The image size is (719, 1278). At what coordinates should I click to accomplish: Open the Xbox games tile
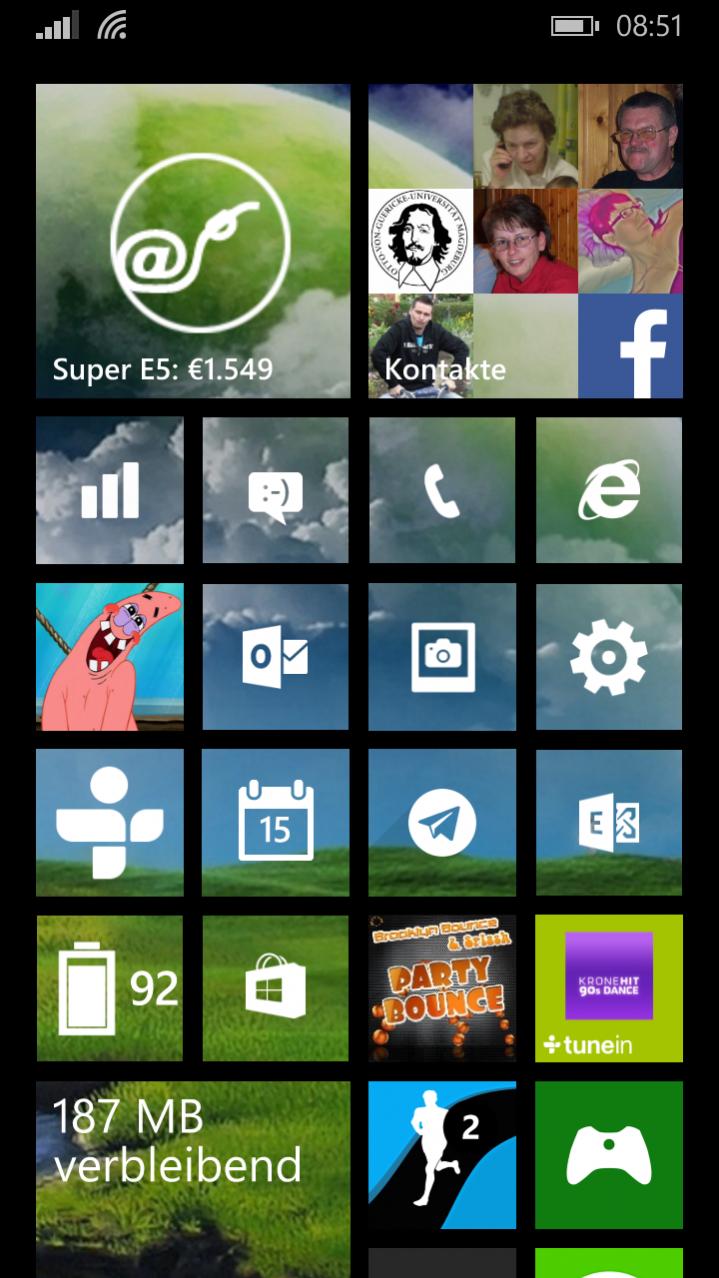[609, 1155]
